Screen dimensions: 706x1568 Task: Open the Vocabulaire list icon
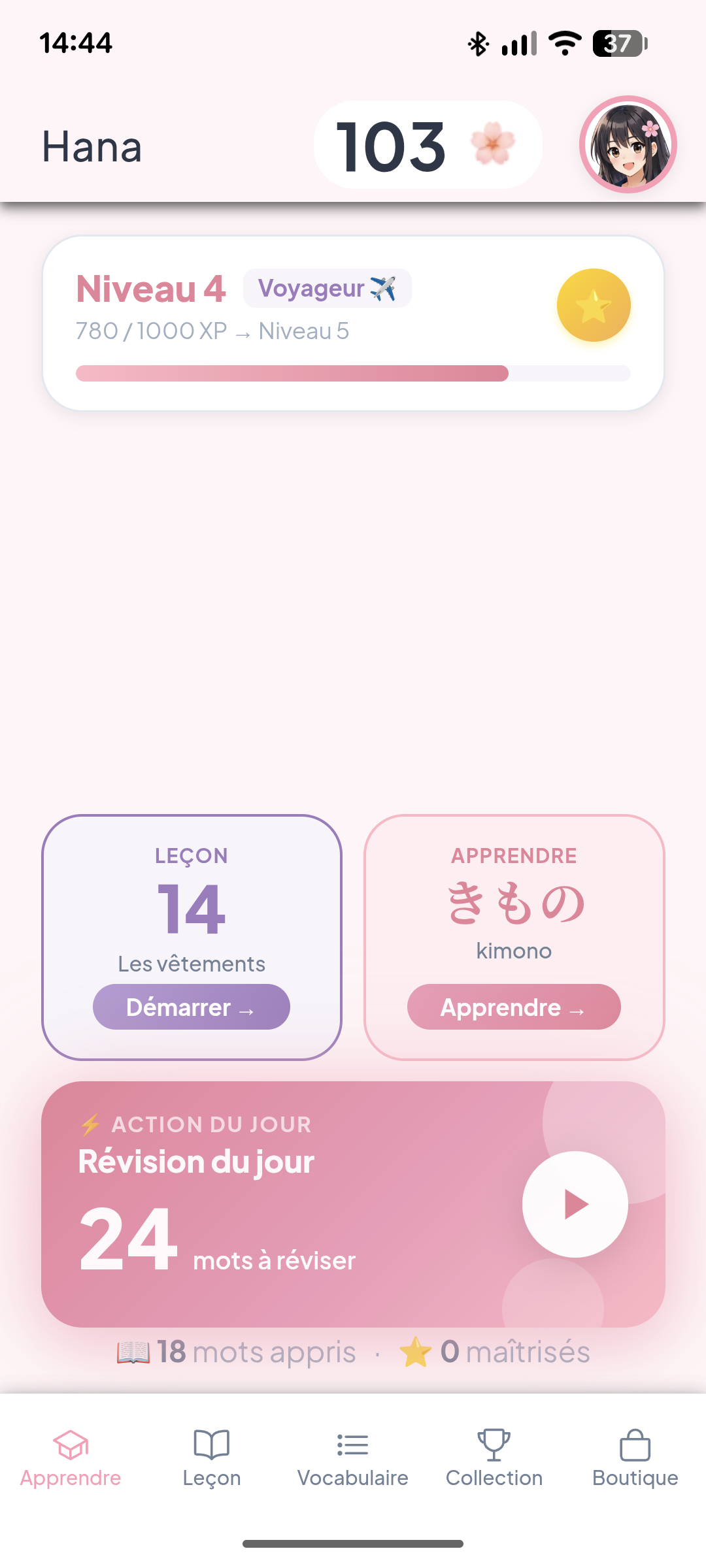(352, 1443)
